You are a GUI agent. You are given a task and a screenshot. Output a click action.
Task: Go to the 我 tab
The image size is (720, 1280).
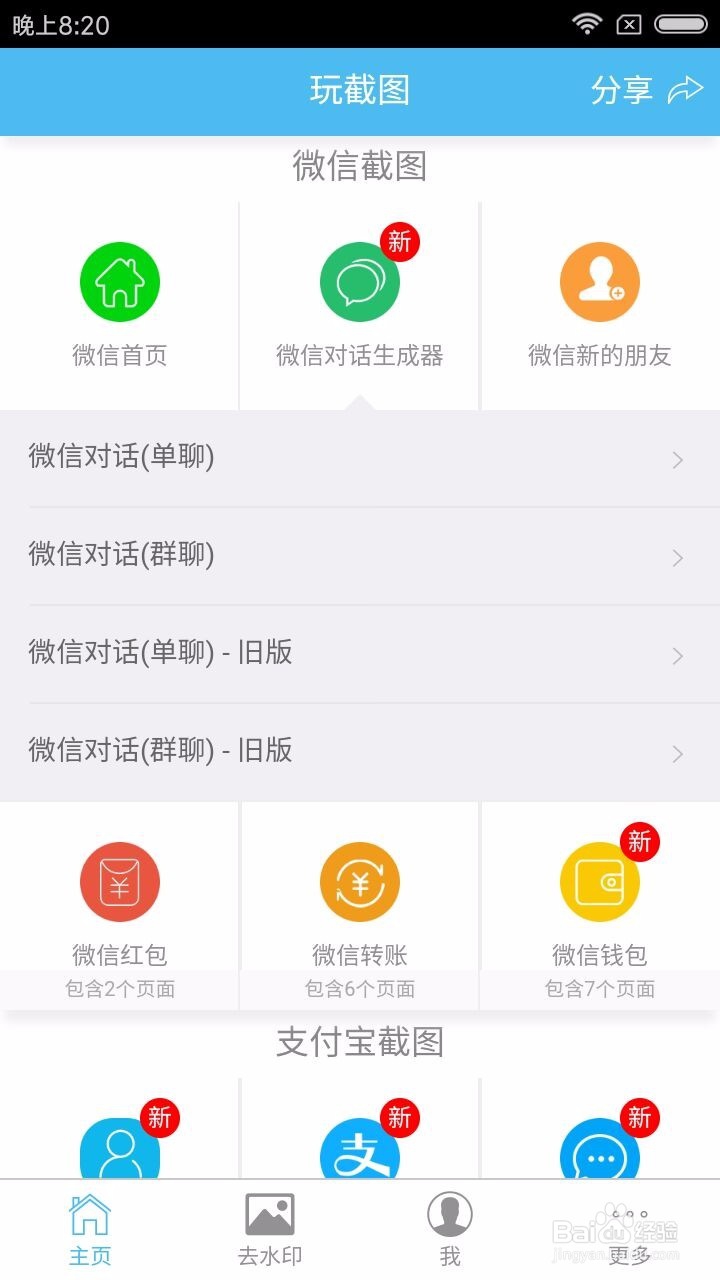pos(450,1231)
